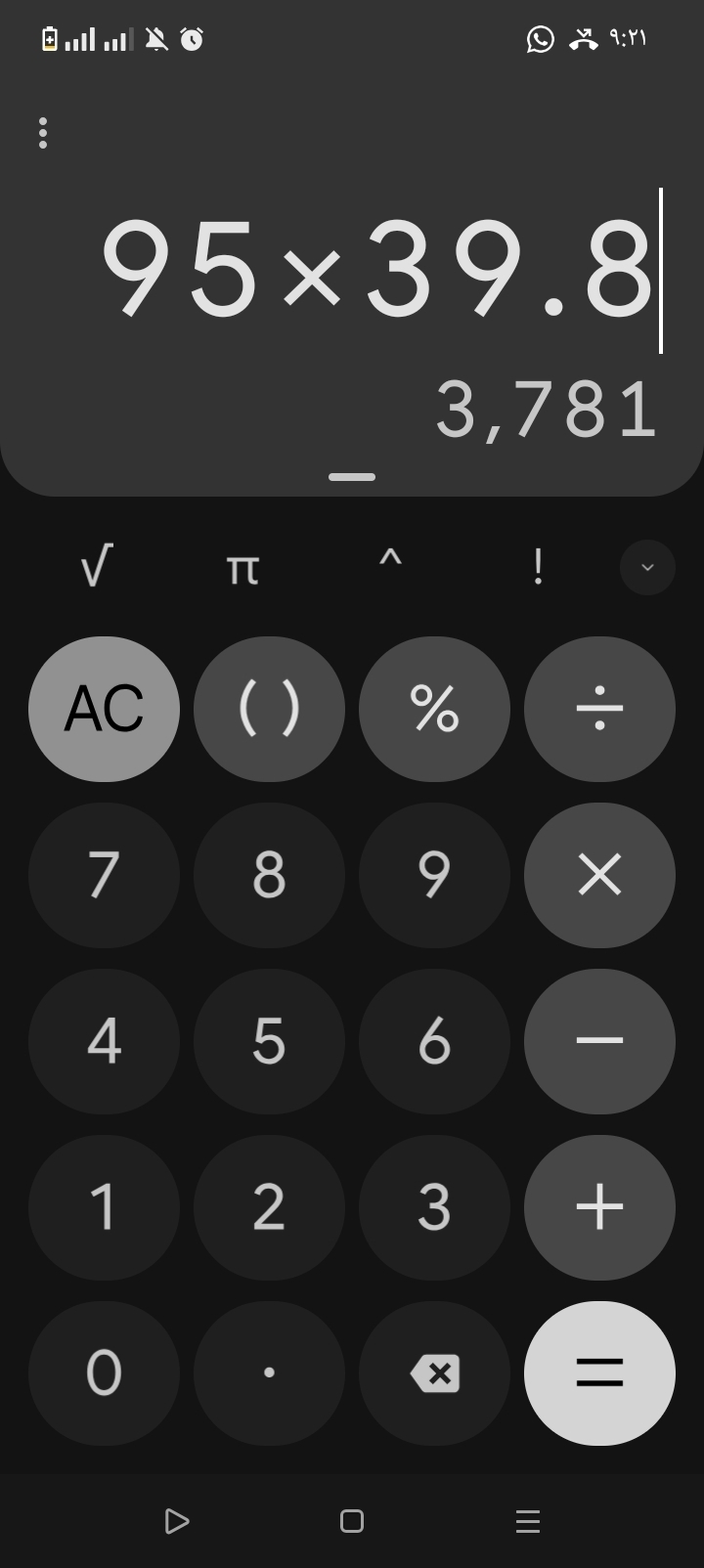
Task: Calculate the result with equals
Action: (x=599, y=1373)
